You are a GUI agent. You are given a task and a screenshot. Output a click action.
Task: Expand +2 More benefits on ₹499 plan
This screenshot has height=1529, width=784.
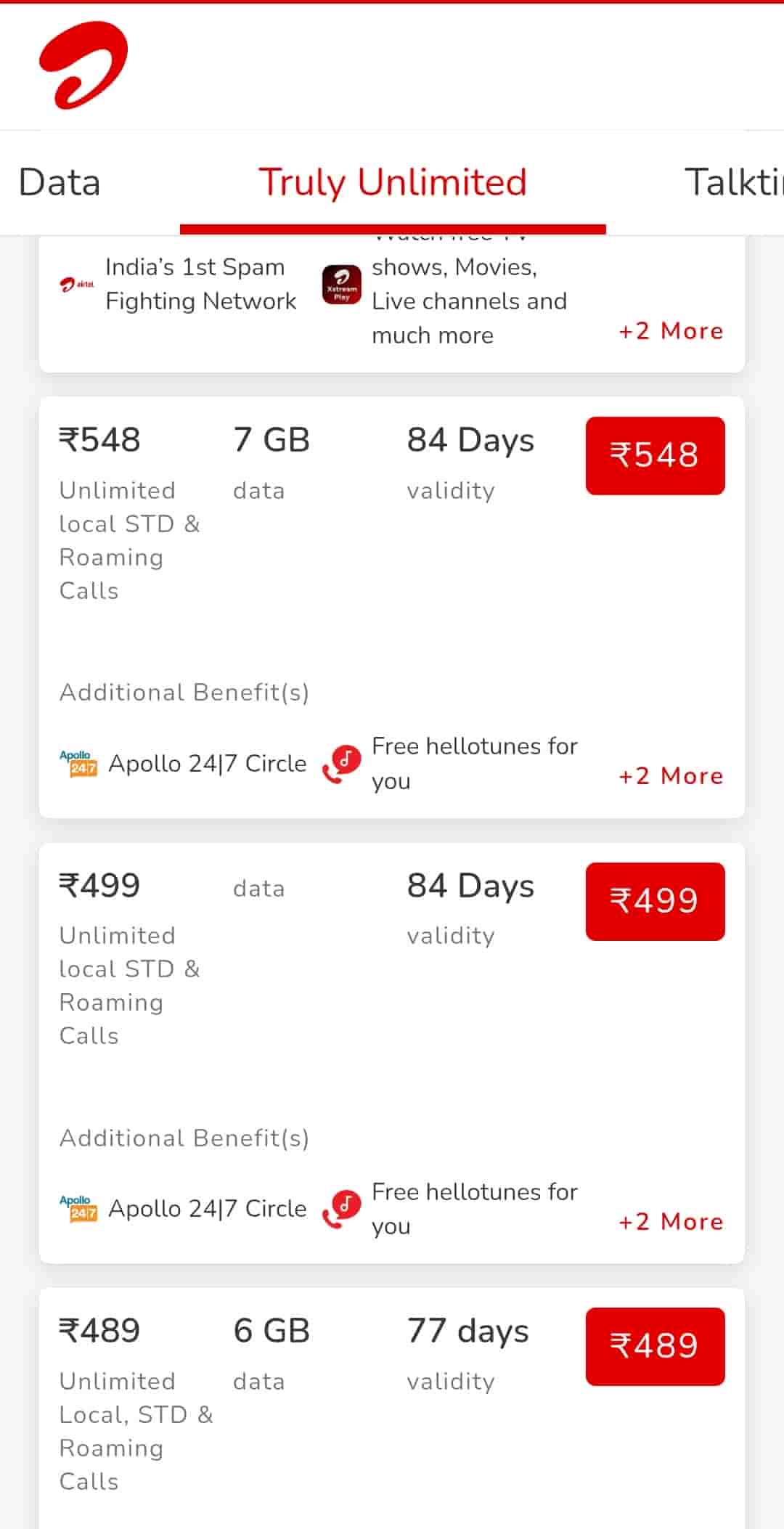pos(671,1222)
